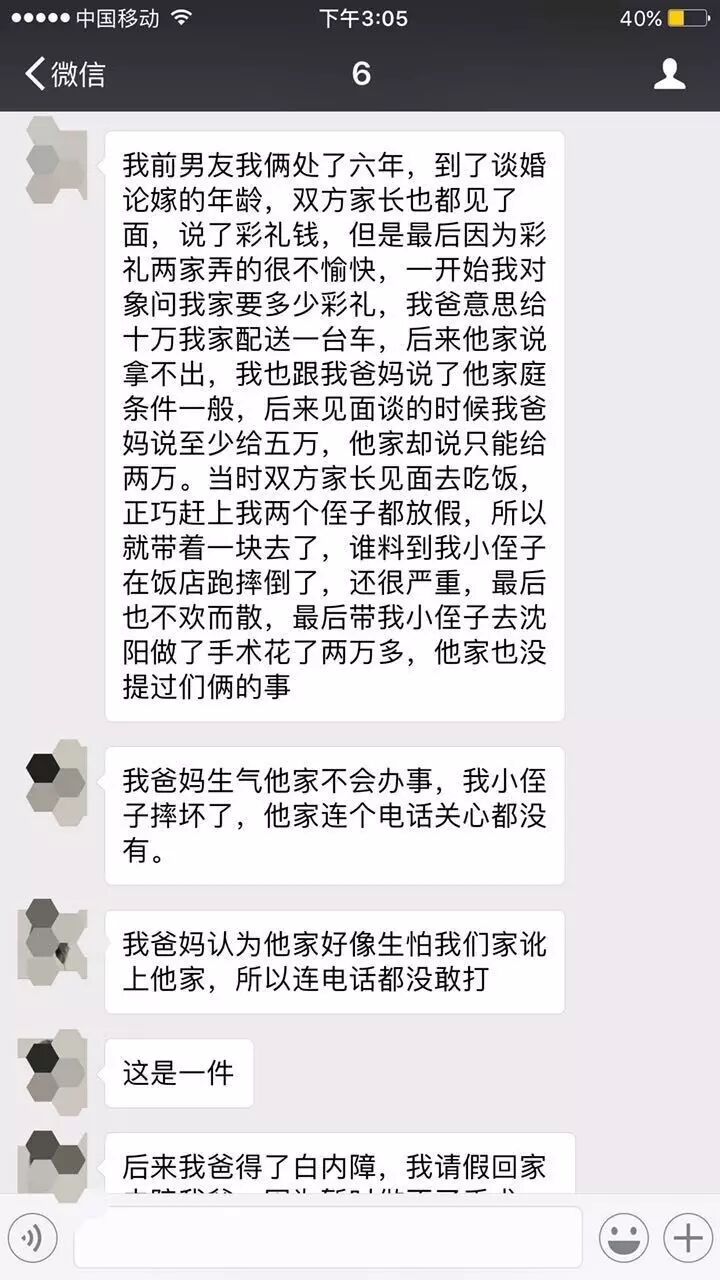Tap the avatar beside "我爸妈认为他家好像" message
Viewport: 720px width, 1280px height.
pyautogui.click(x=54, y=941)
